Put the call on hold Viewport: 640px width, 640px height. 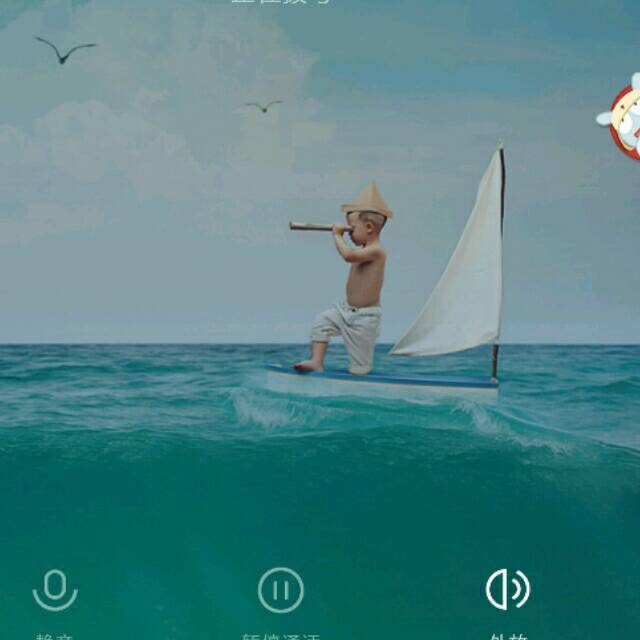pyautogui.click(x=280, y=590)
